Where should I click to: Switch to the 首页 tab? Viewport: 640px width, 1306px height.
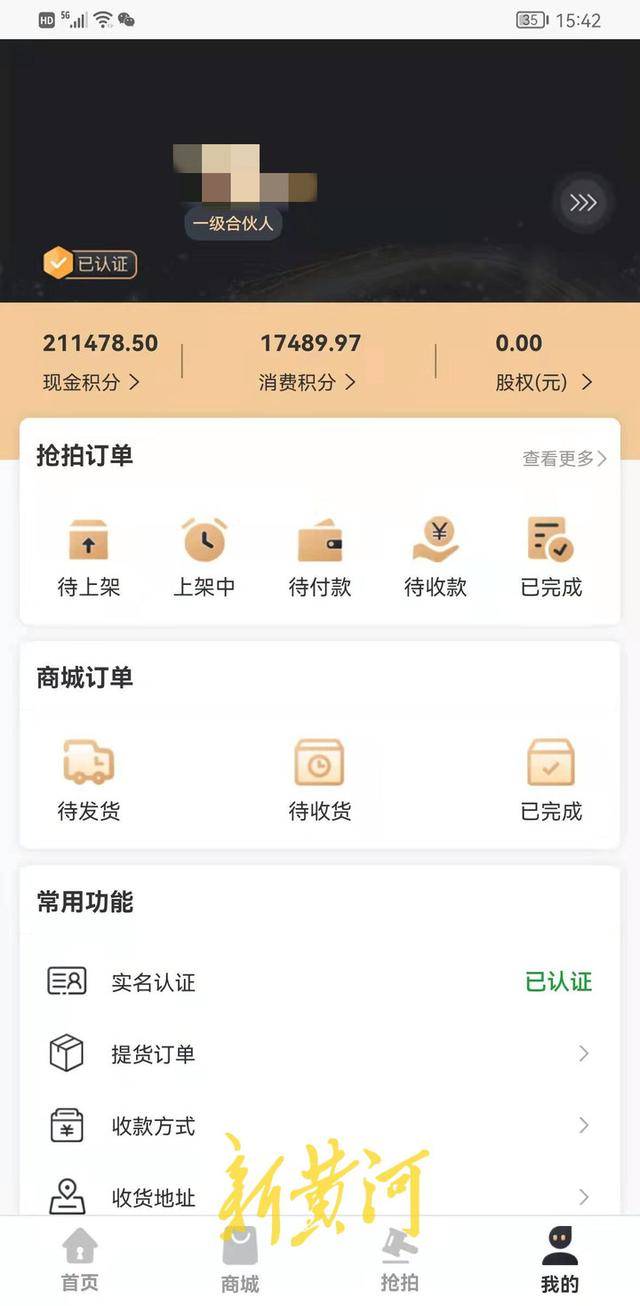tap(80, 1260)
